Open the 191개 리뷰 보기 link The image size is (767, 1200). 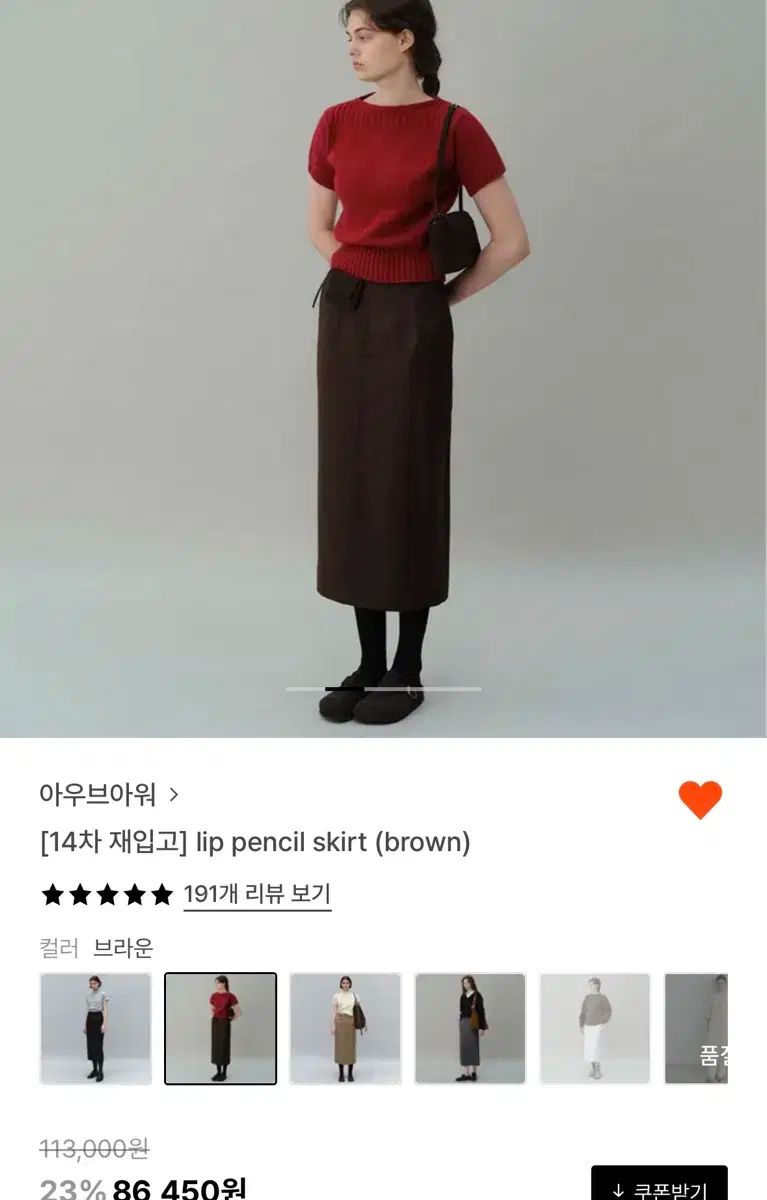(257, 894)
